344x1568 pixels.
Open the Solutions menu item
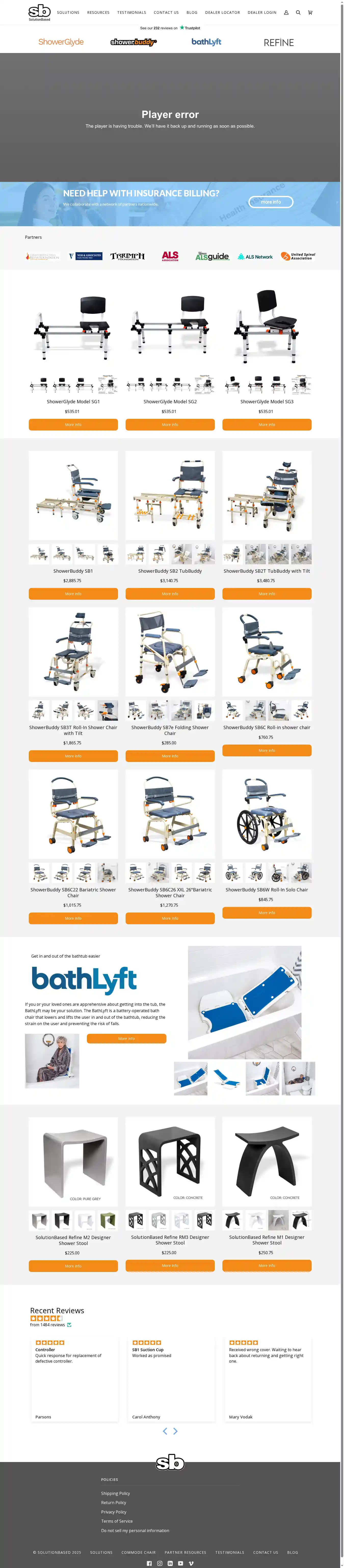tap(68, 12)
